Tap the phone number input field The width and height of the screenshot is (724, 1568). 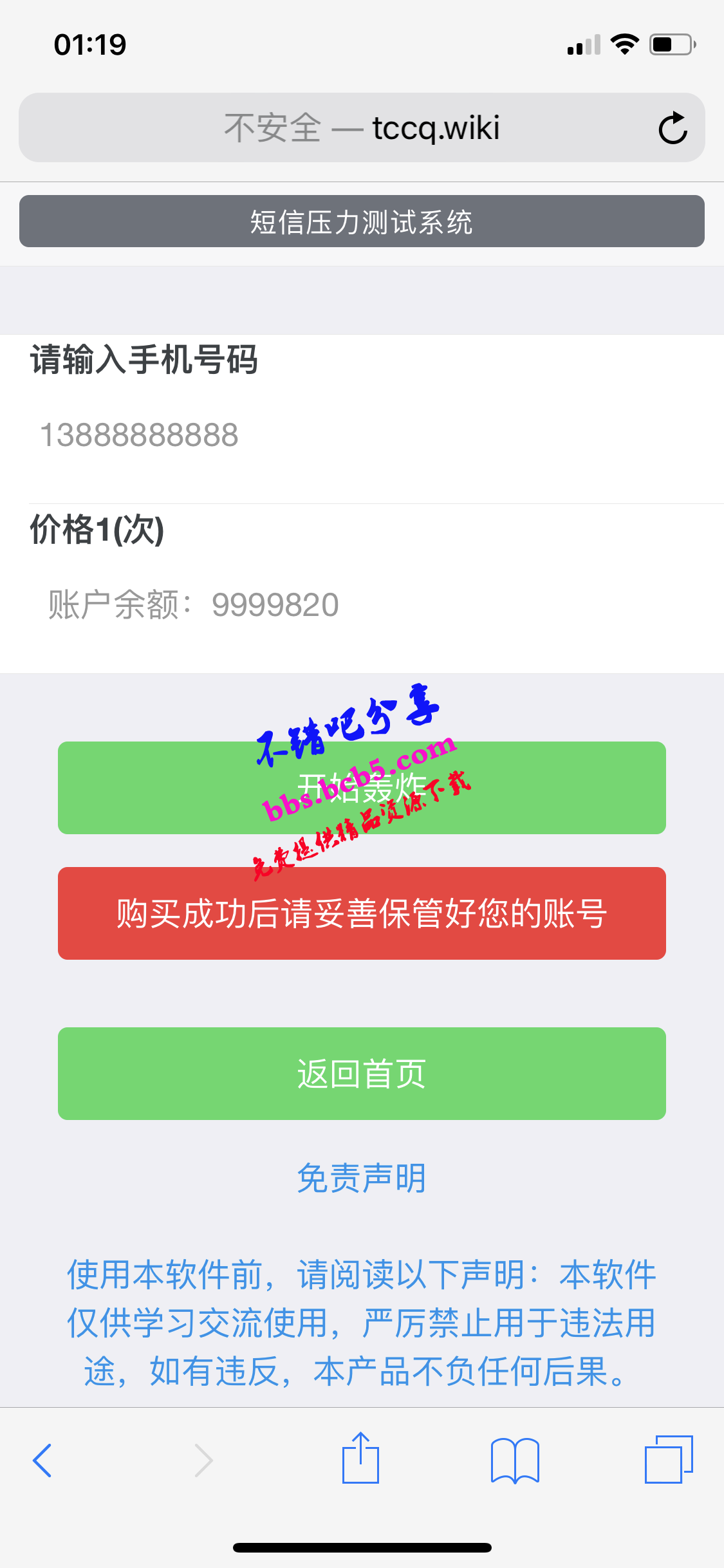376,435
